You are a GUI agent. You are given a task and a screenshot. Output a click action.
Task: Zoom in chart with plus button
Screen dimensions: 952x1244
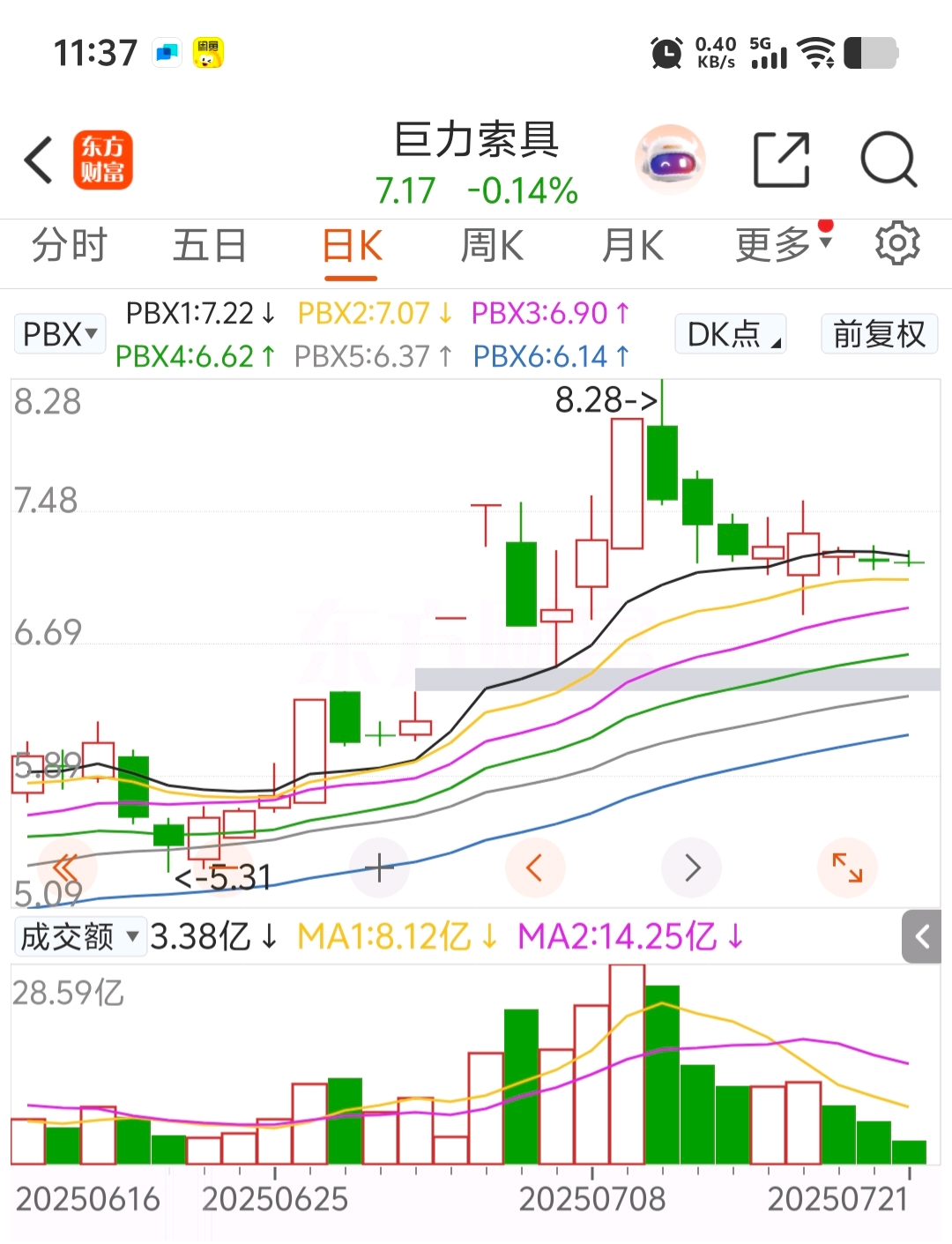(379, 868)
